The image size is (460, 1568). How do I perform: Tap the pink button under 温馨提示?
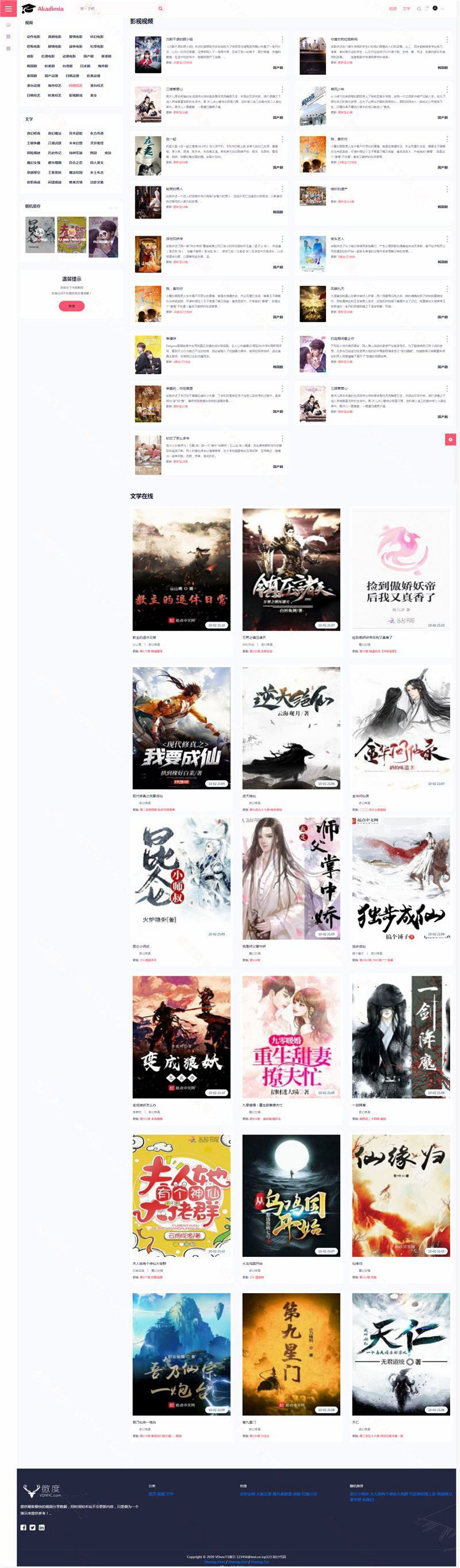(x=71, y=306)
